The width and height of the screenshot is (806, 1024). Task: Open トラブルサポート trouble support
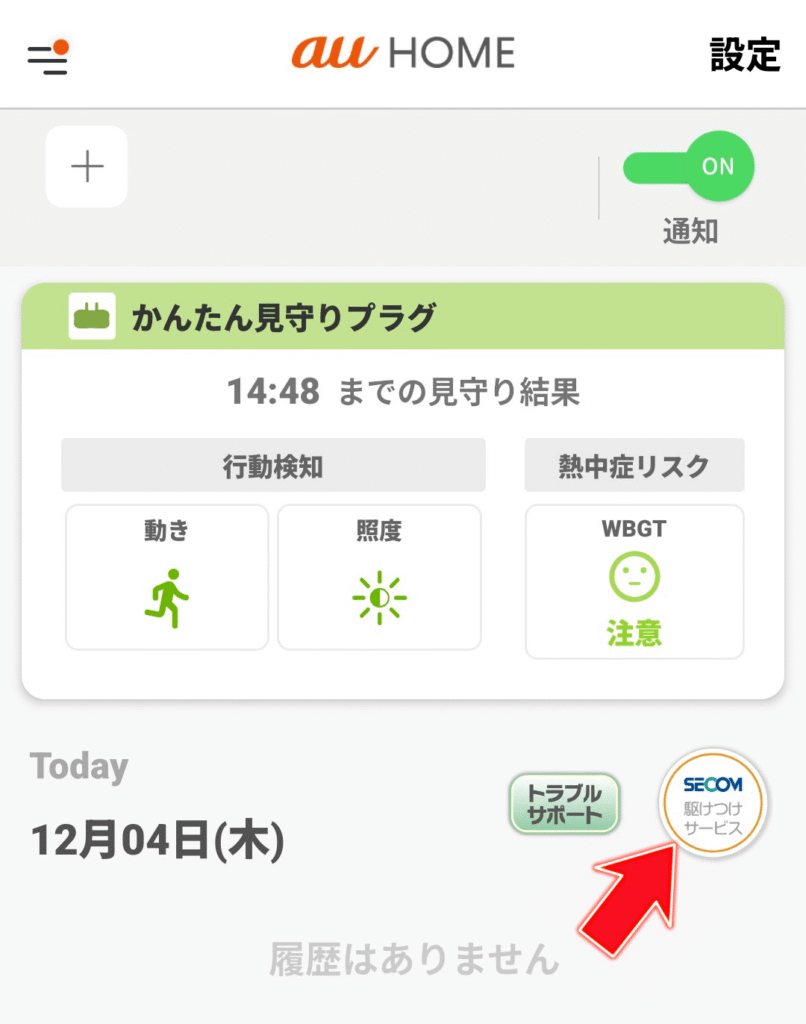click(565, 804)
